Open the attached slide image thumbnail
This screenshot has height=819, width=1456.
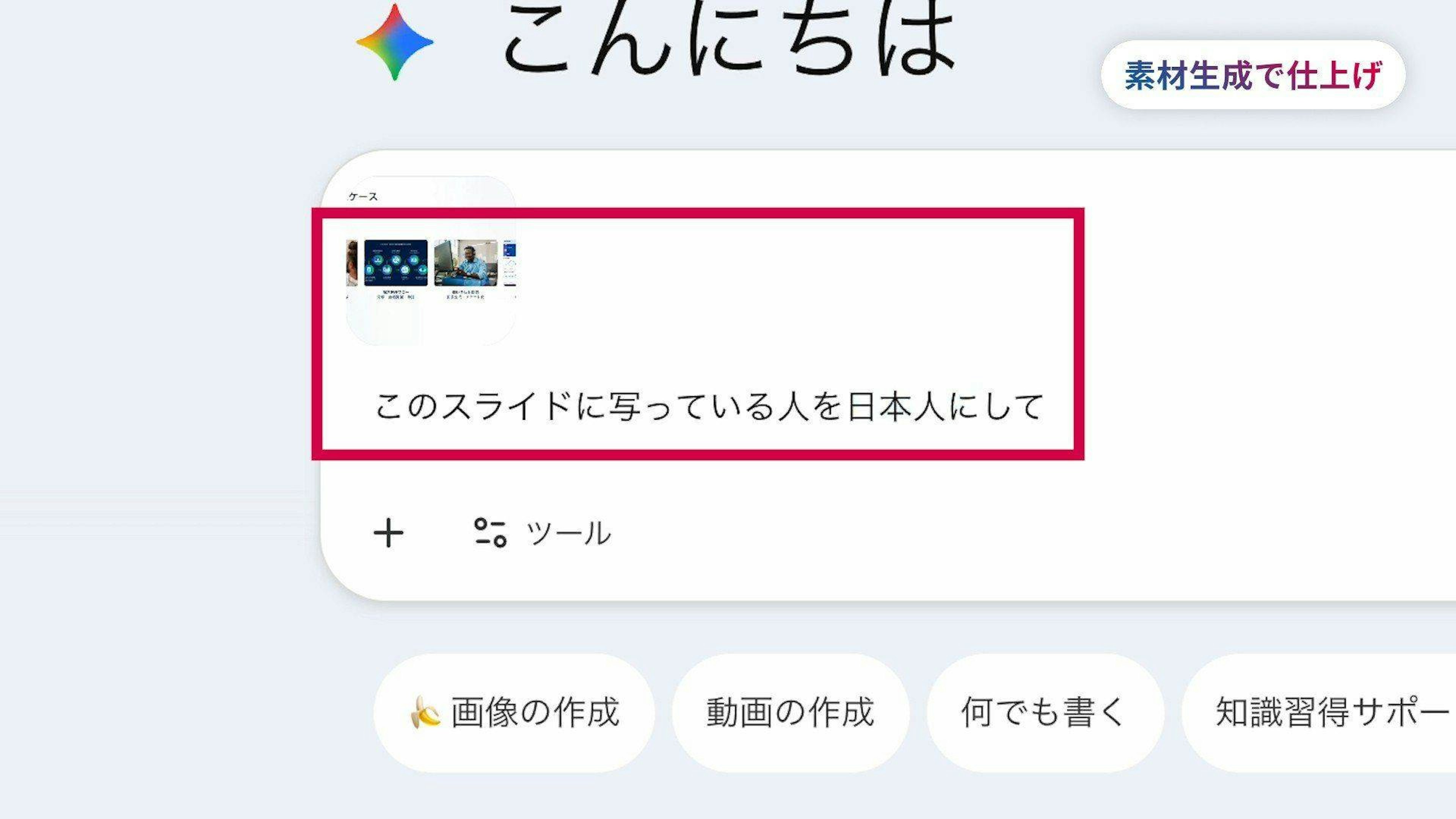pyautogui.click(x=431, y=262)
